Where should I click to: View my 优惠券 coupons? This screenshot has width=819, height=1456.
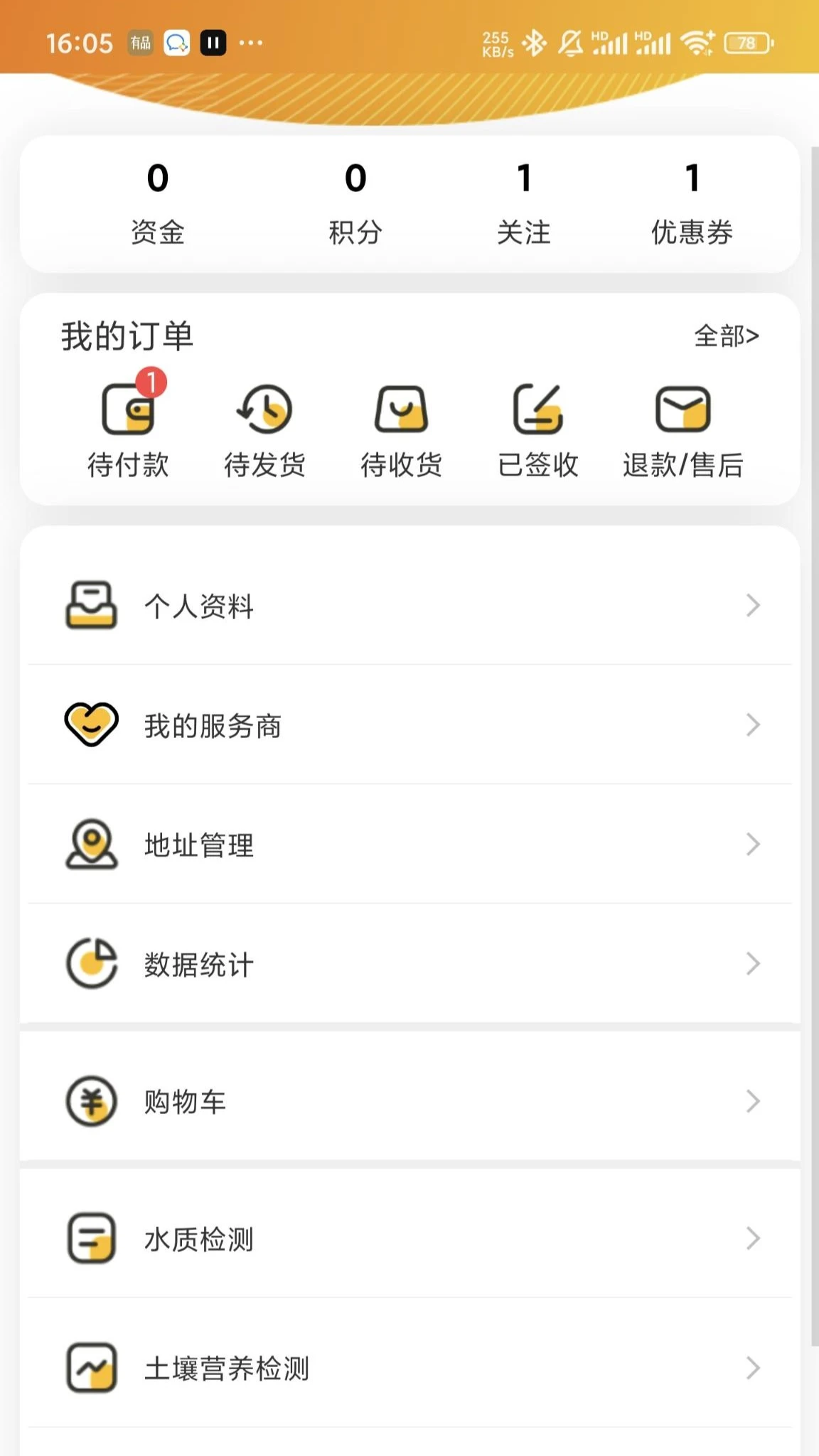(692, 203)
